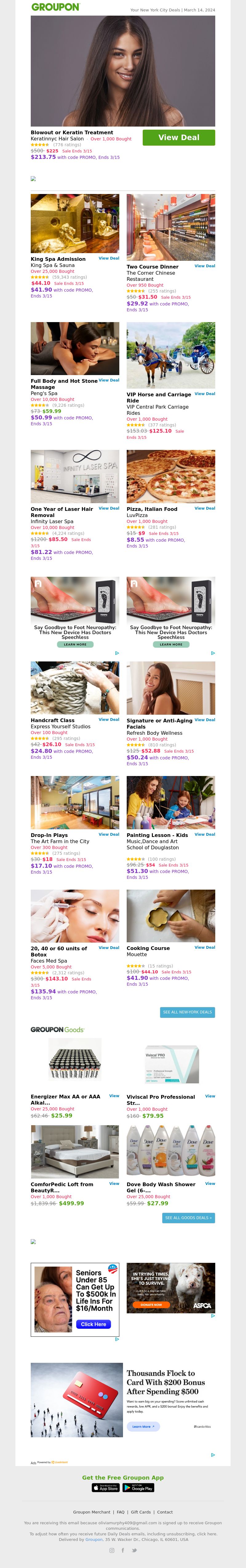Open View Deal for Painting Lesson - Kids
Screen dimensions: 246x1568
pos(205,835)
